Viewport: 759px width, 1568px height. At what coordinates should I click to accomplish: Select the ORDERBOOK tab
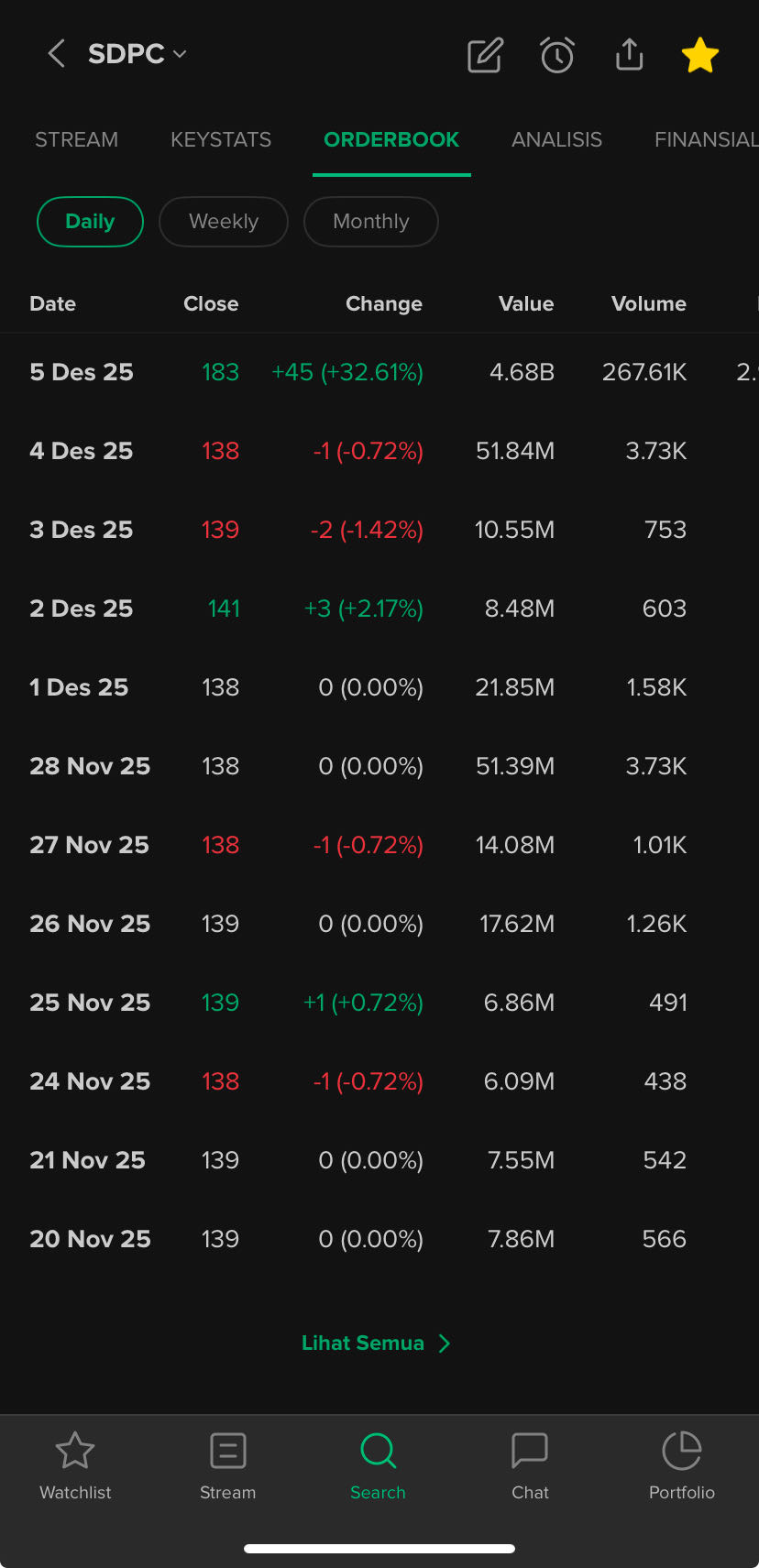pyautogui.click(x=391, y=139)
